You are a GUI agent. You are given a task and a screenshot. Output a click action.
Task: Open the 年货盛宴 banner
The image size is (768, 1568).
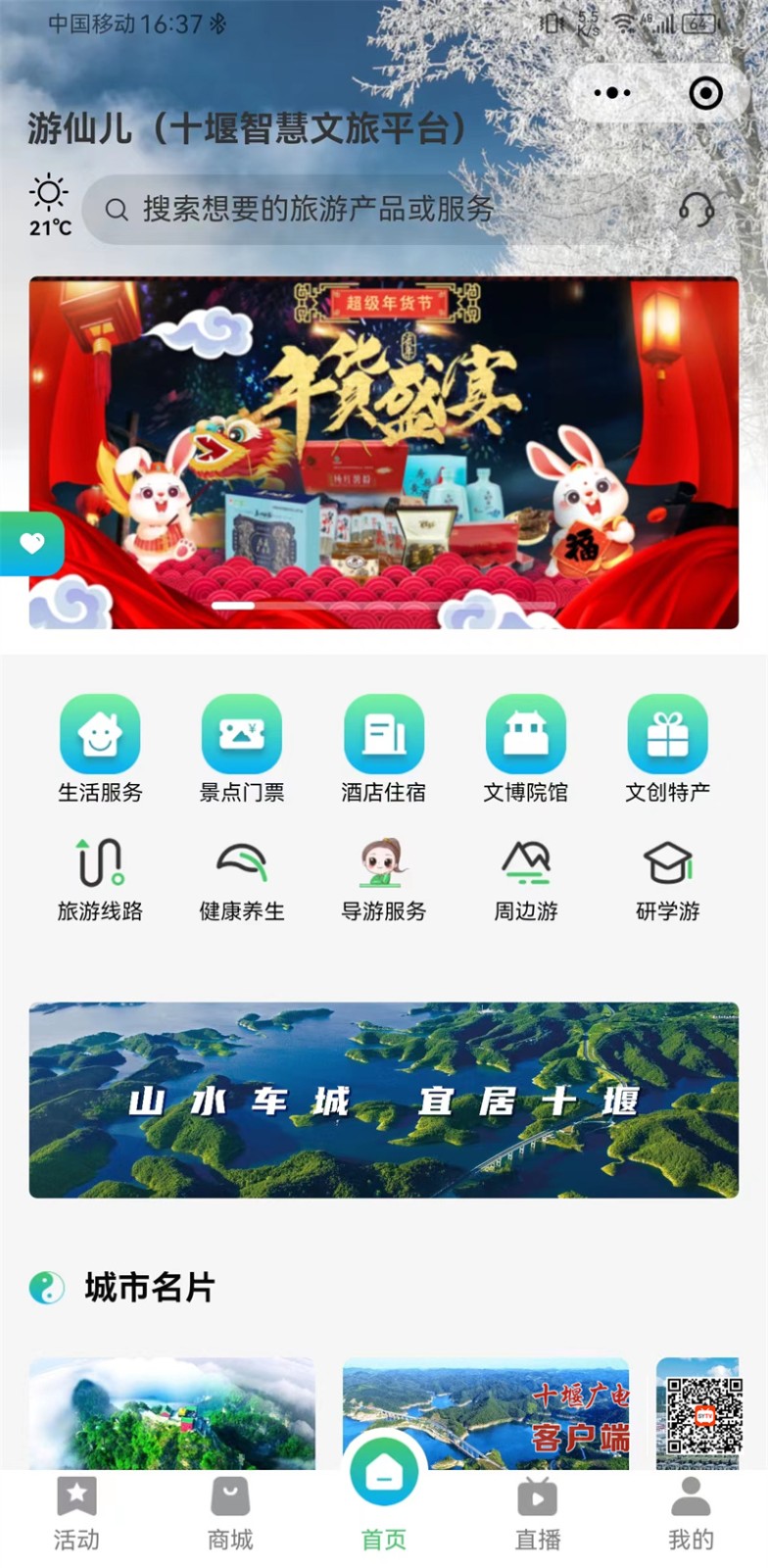tap(384, 453)
